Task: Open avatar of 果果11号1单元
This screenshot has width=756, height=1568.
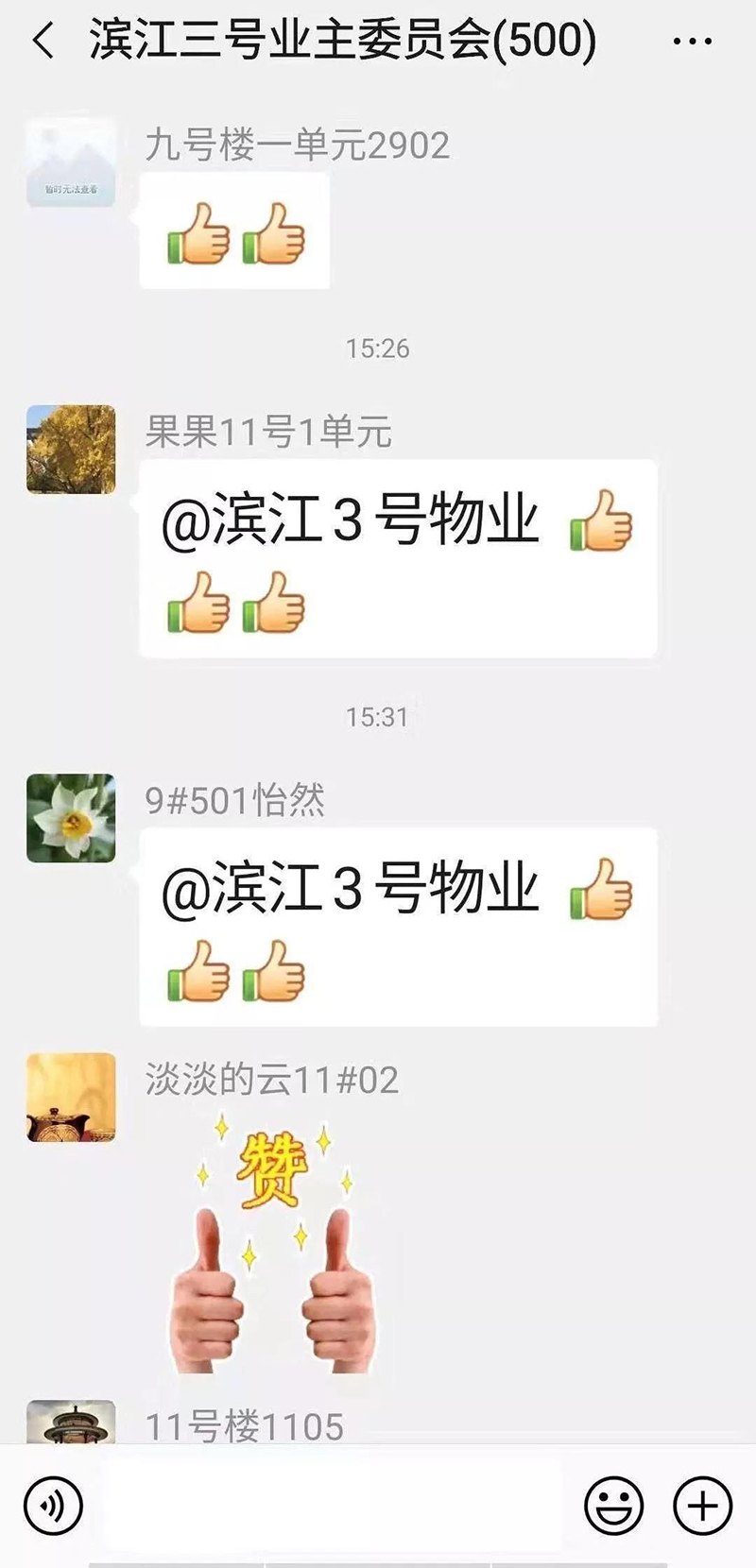Action: 71,450
